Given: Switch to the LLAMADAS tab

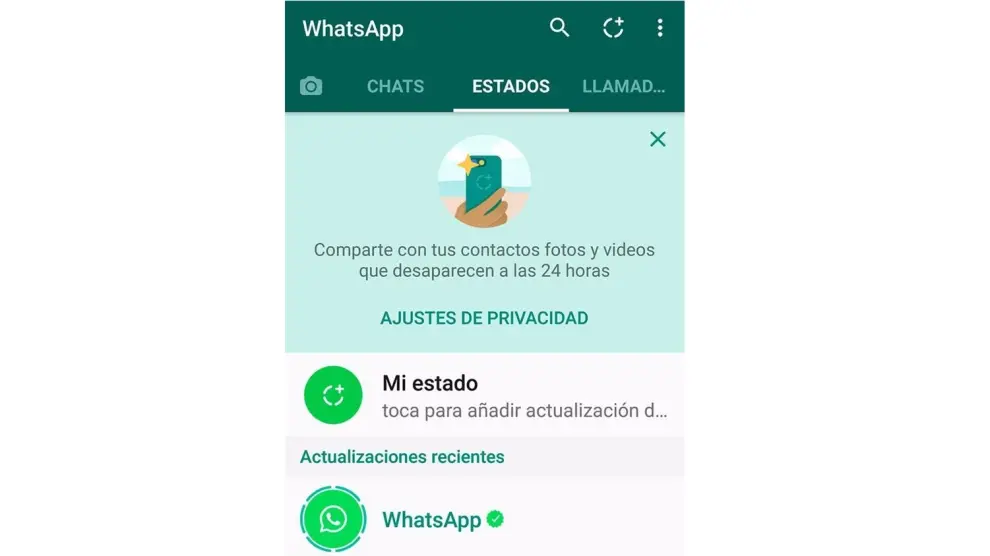Looking at the screenshot, I should tap(624, 87).
